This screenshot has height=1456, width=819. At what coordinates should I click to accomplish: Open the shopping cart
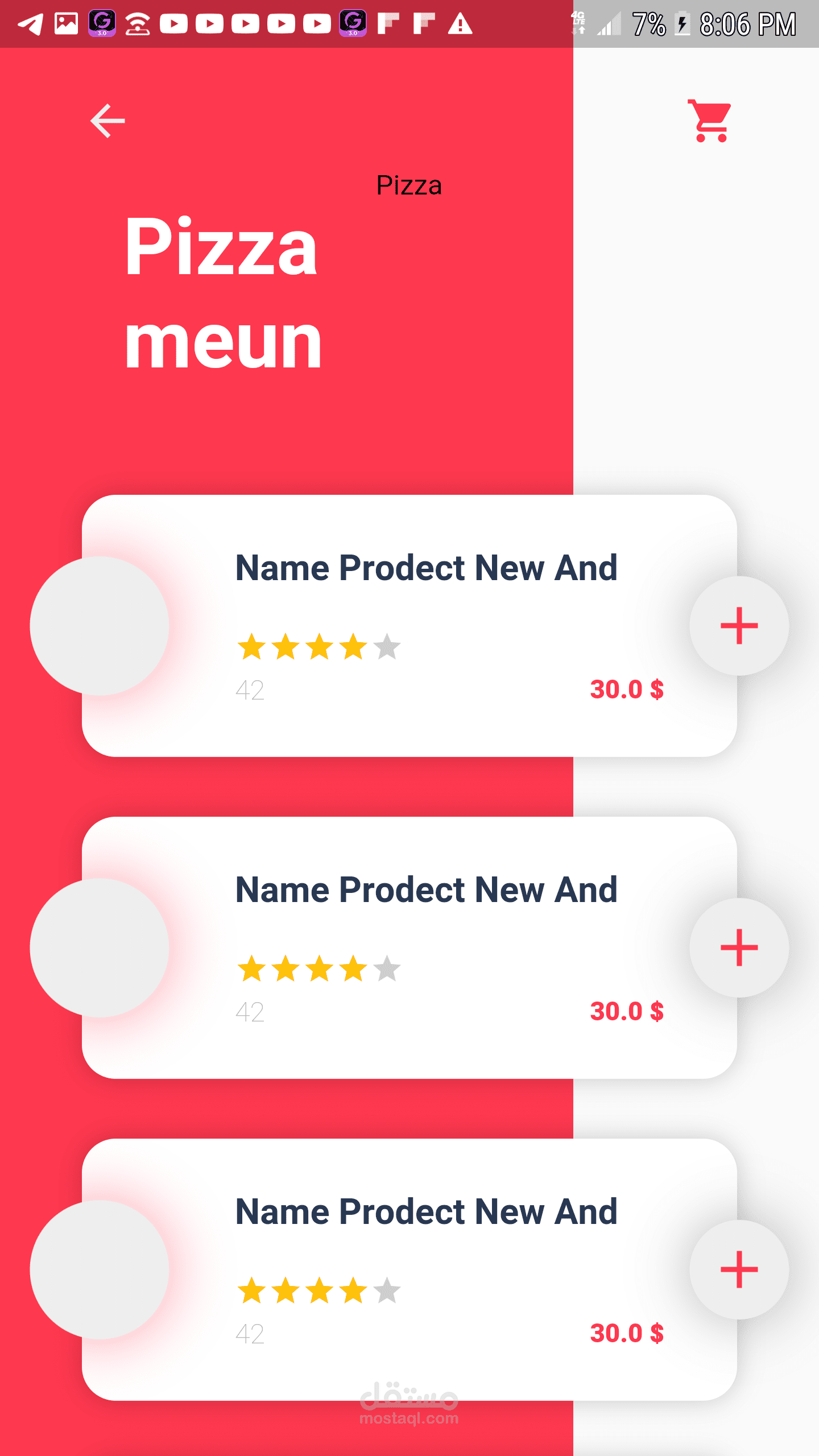pos(709,121)
